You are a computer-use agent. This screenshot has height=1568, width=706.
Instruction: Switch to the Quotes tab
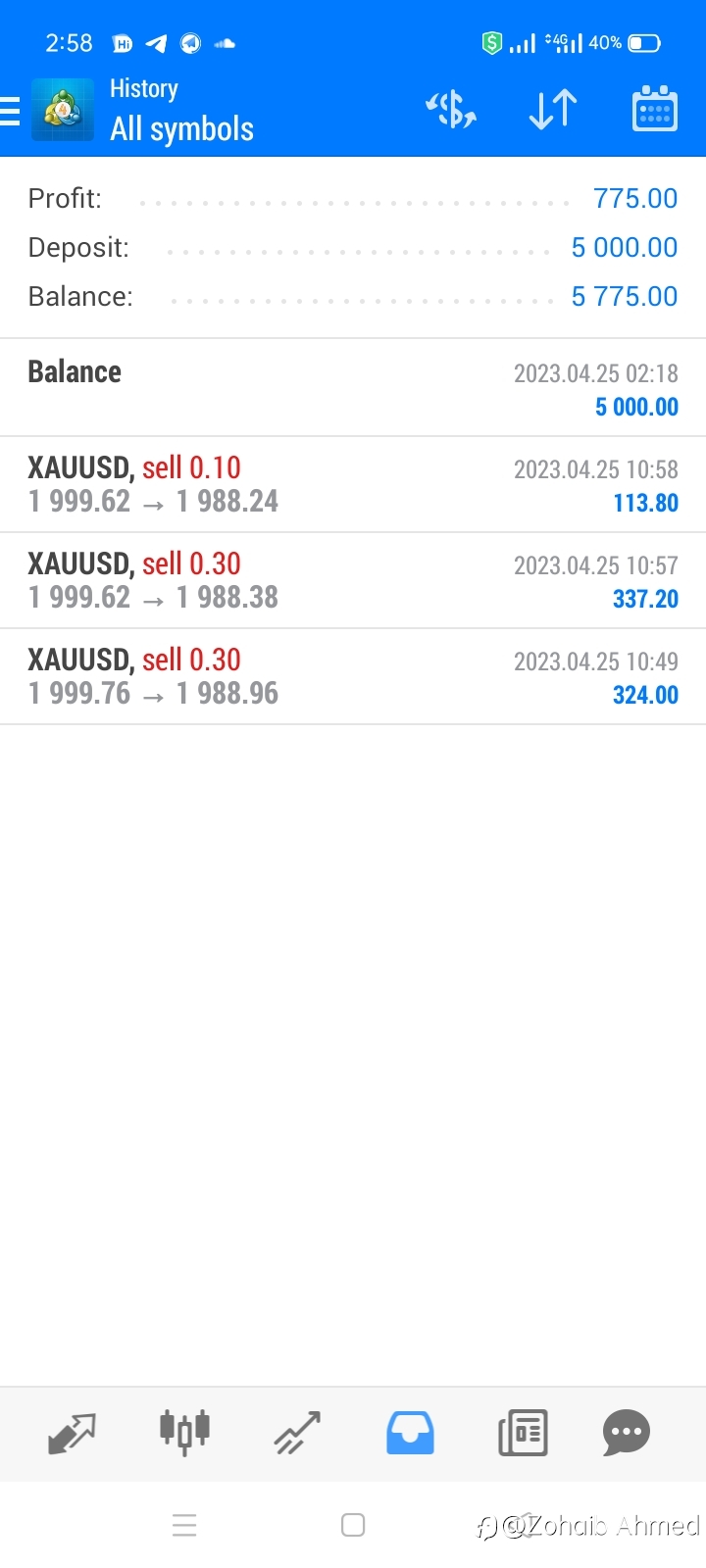tap(72, 1433)
